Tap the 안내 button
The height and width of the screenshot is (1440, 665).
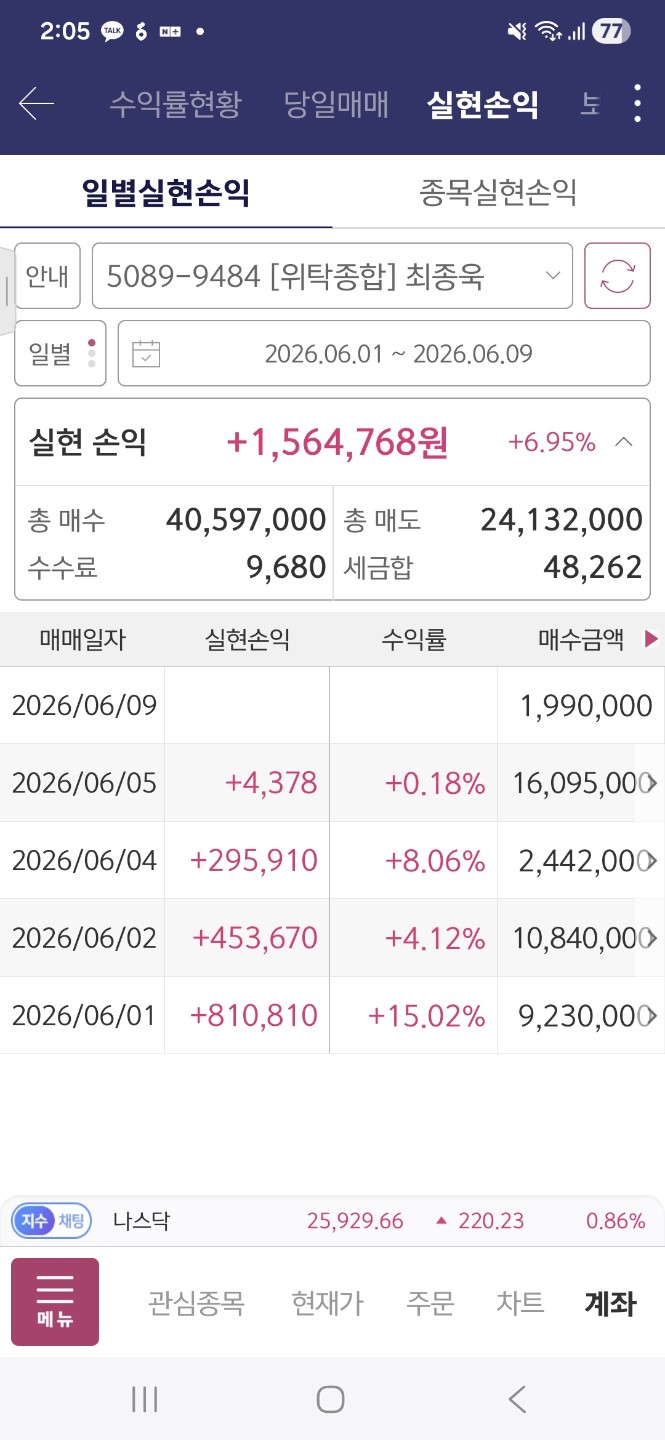point(47,276)
